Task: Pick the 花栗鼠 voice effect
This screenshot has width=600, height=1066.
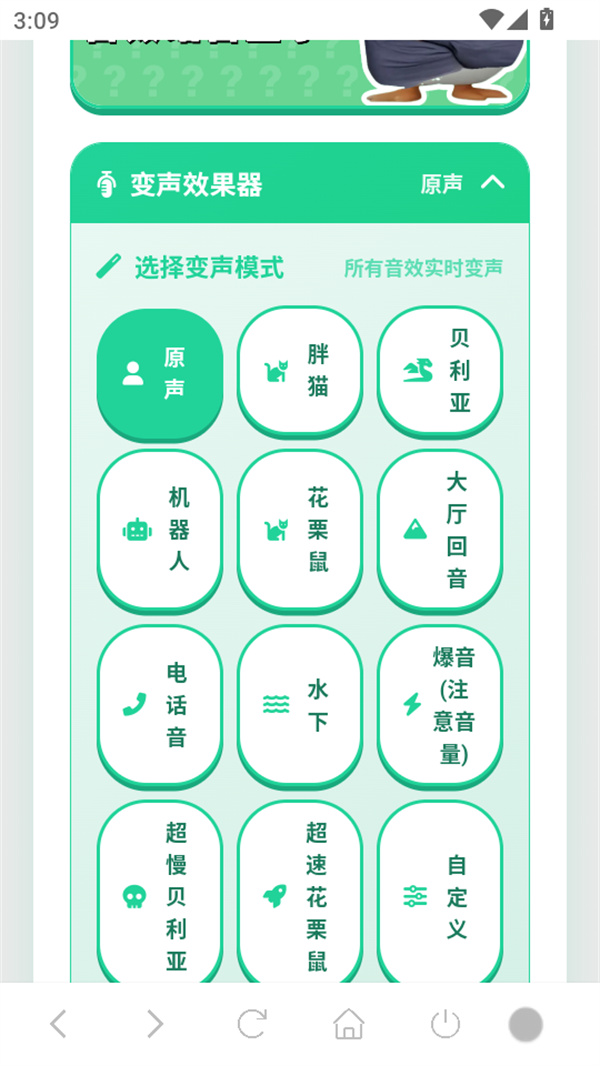Action: (300, 530)
